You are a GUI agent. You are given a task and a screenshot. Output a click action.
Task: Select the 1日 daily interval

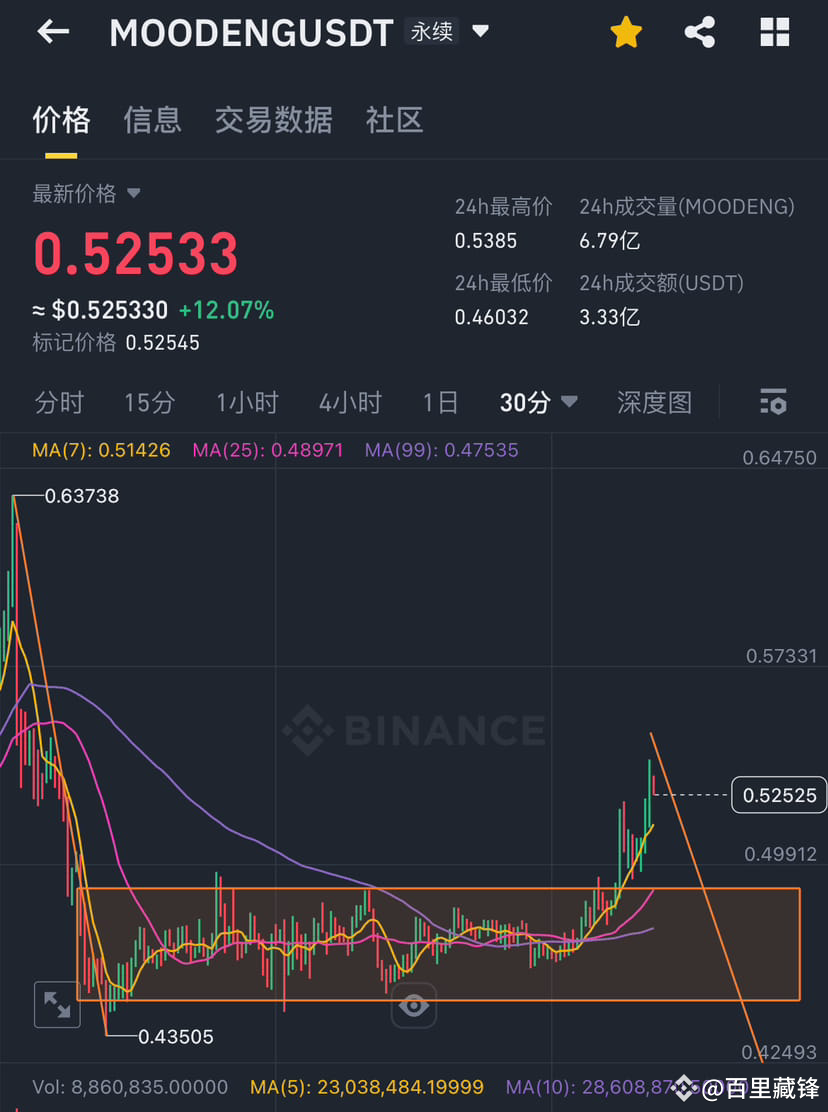(x=440, y=402)
